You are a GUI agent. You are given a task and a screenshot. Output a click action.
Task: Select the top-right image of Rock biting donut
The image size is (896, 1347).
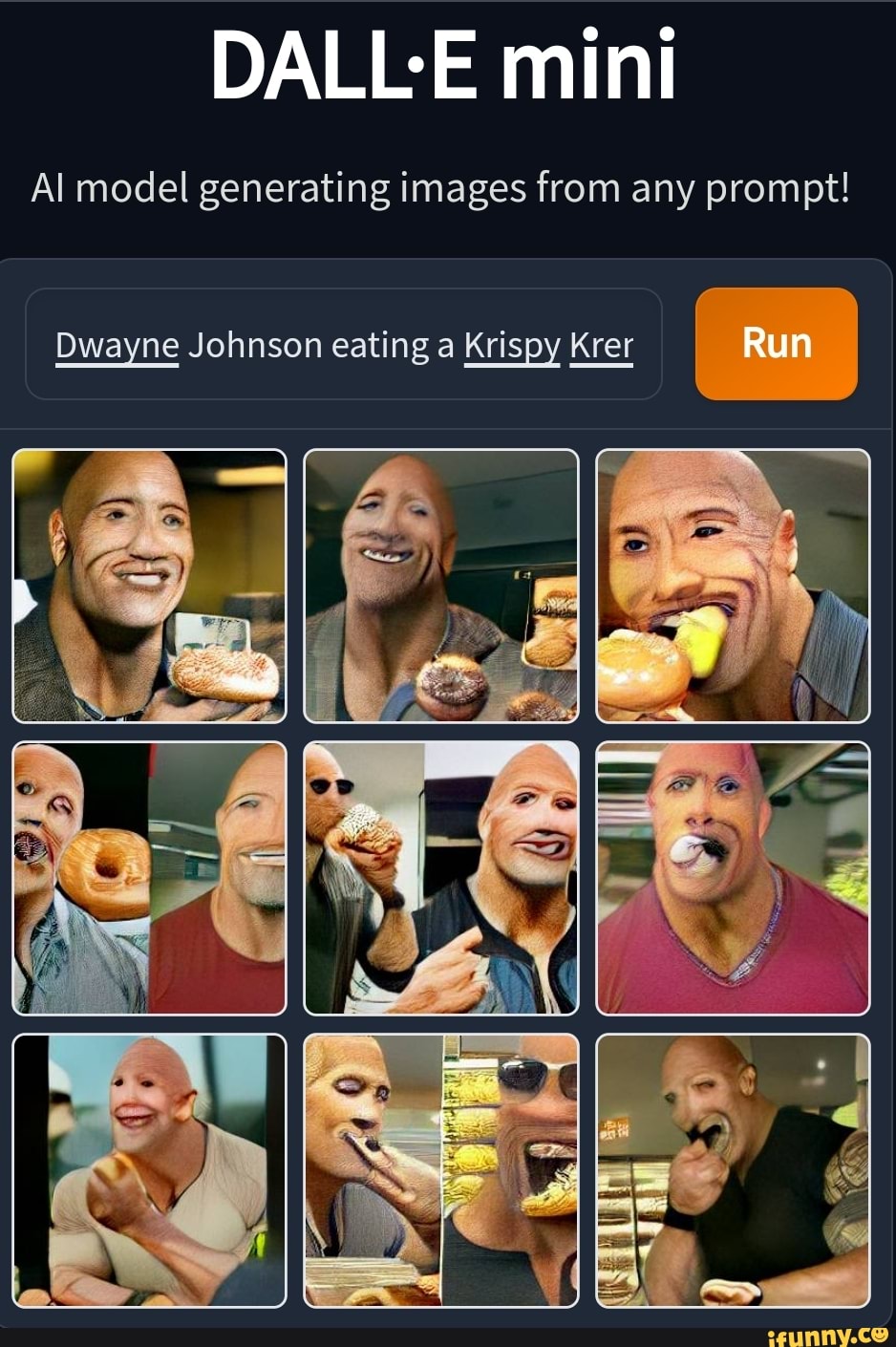coord(732,586)
